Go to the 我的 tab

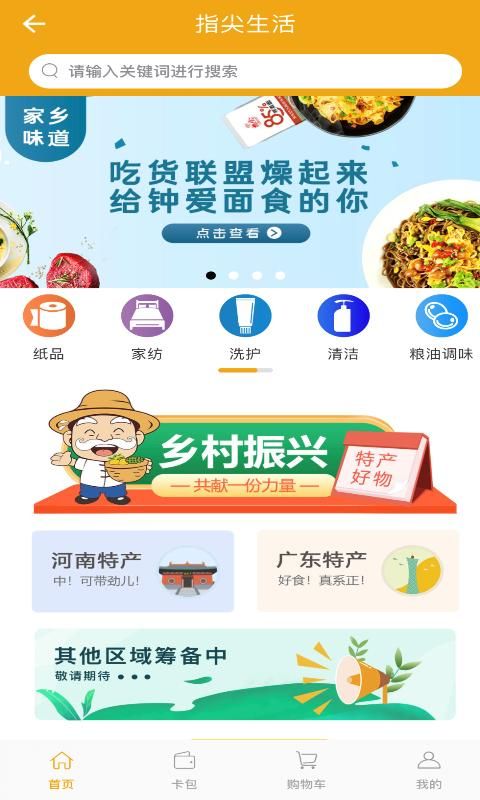pos(428,770)
